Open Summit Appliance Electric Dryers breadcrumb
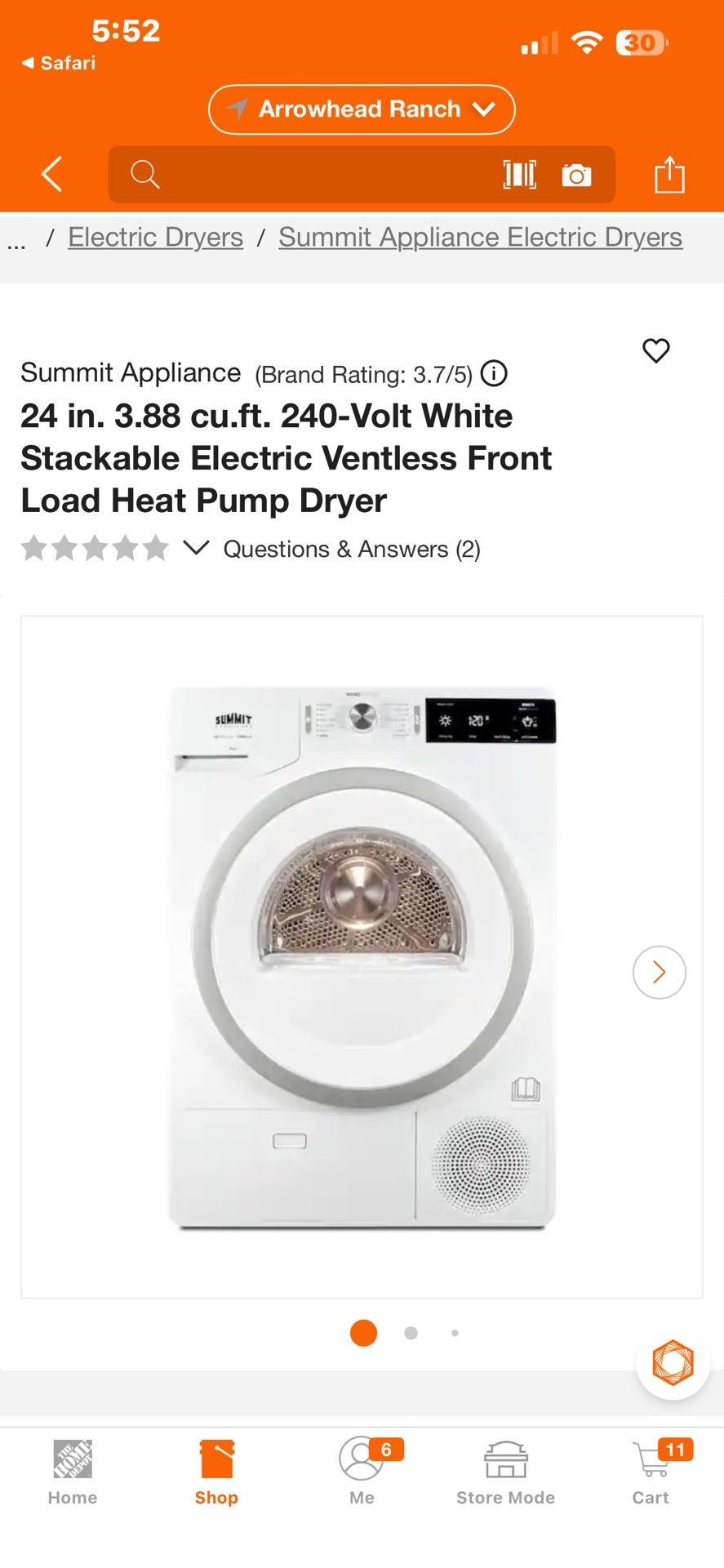724x1568 pixels. (480, 237)
